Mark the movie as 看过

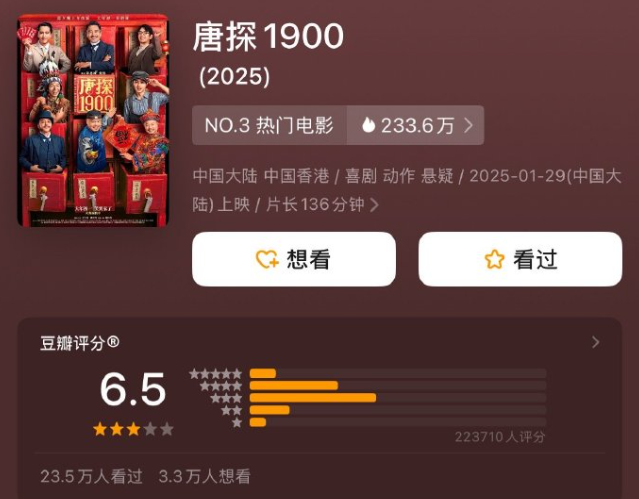pyautogui.click(x=520, y=260)
